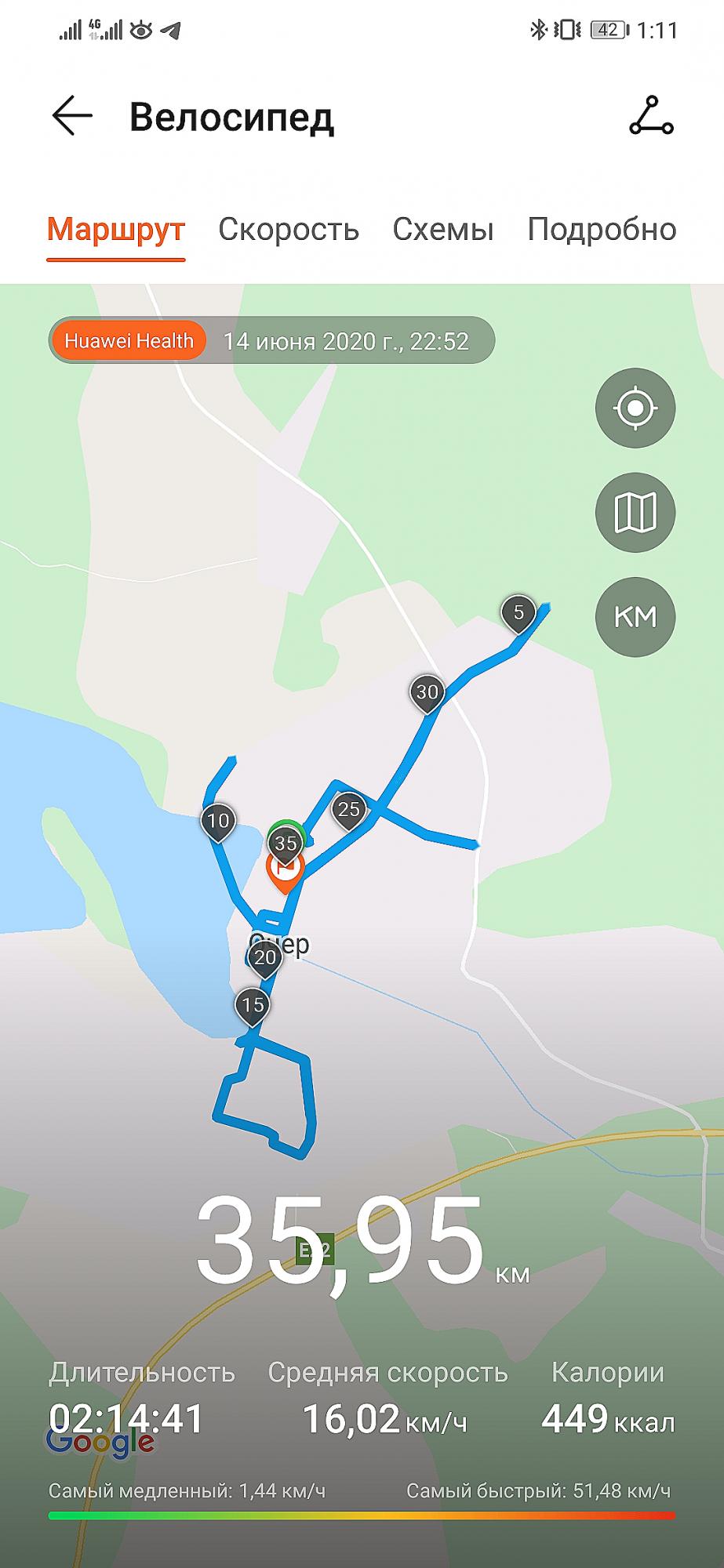This screenshot has width=724, height=1568.
Task: Switch to the Скорость tab
Action: click(x=289, y=230)
